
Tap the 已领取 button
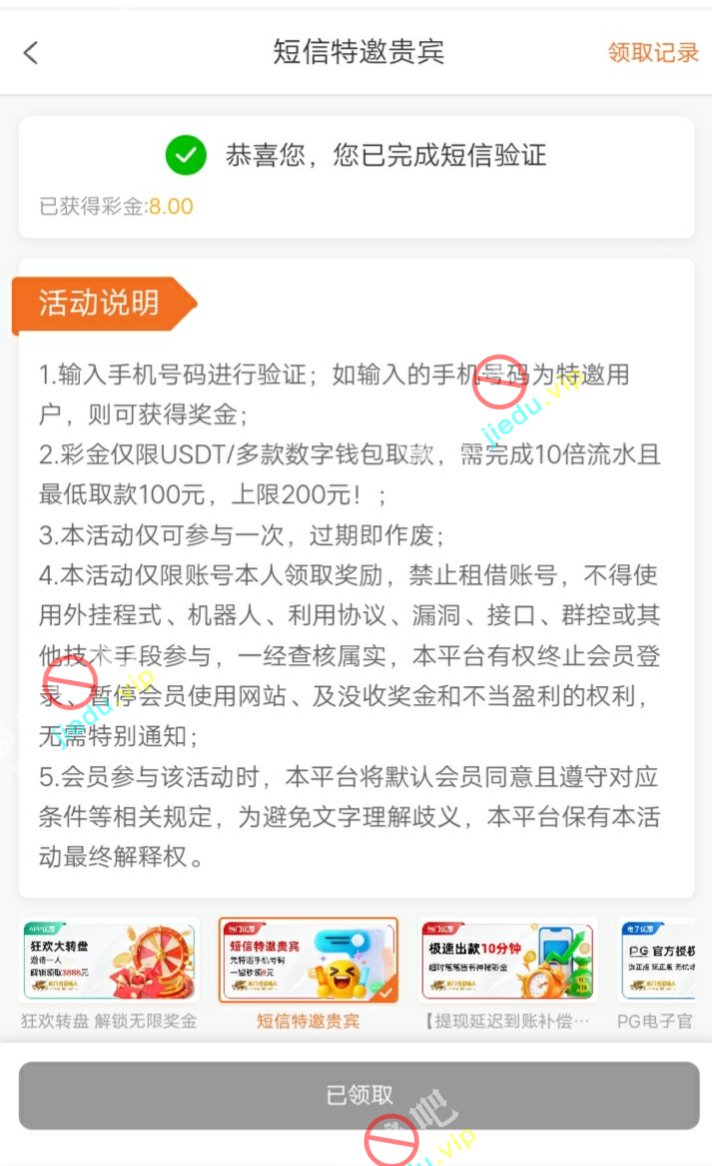click(359, 1096)
